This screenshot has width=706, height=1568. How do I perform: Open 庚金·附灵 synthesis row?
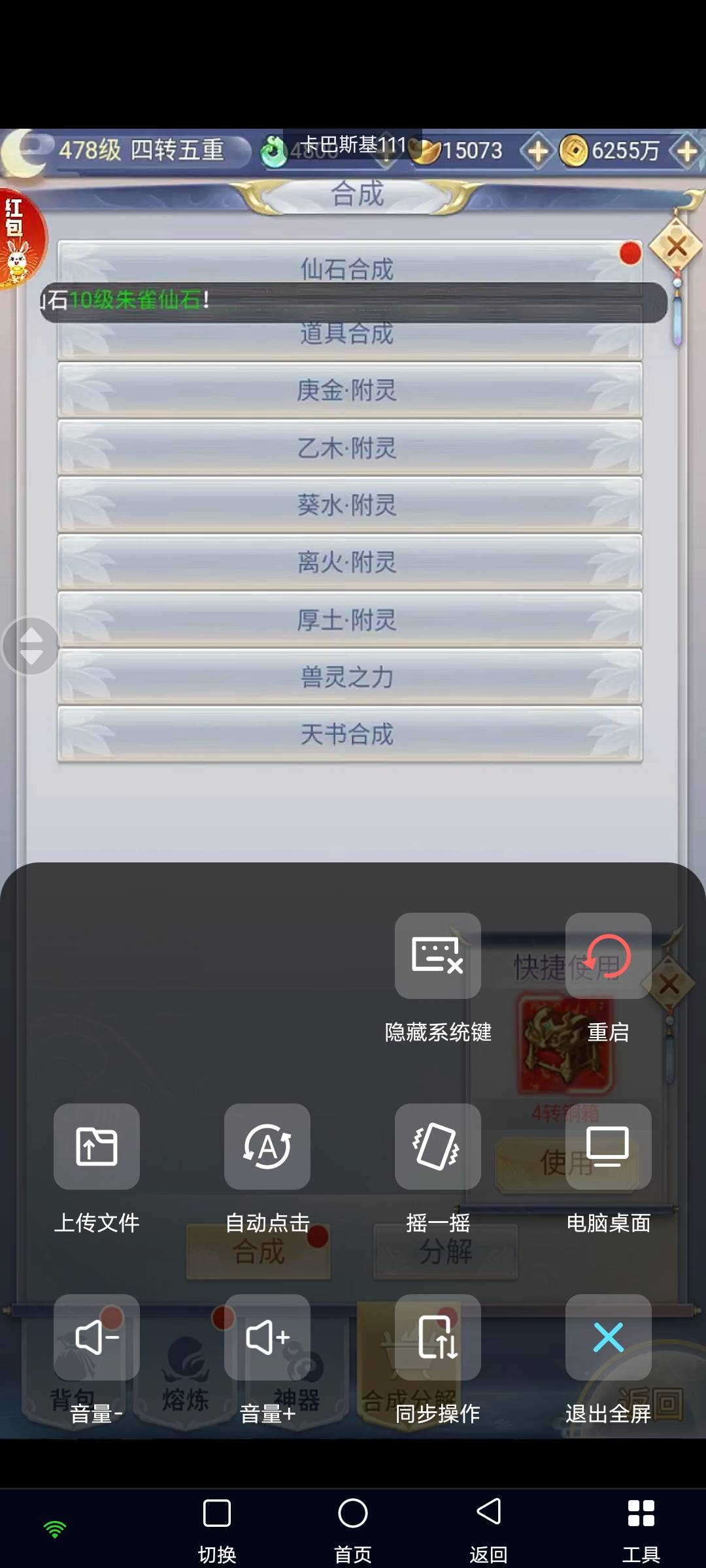pos(350,391)
